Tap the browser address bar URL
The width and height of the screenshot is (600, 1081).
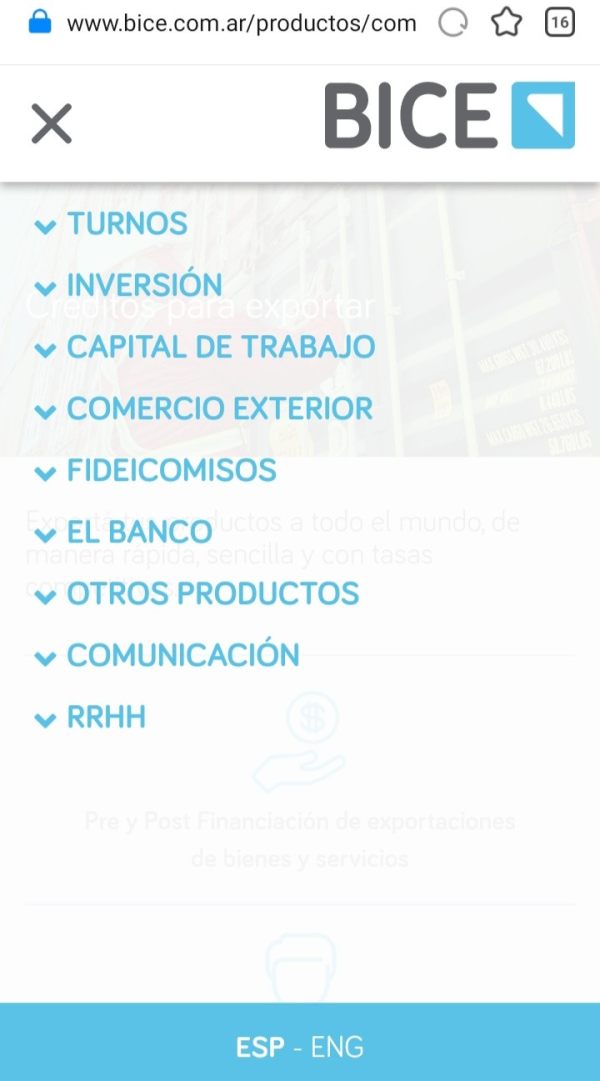241,23
